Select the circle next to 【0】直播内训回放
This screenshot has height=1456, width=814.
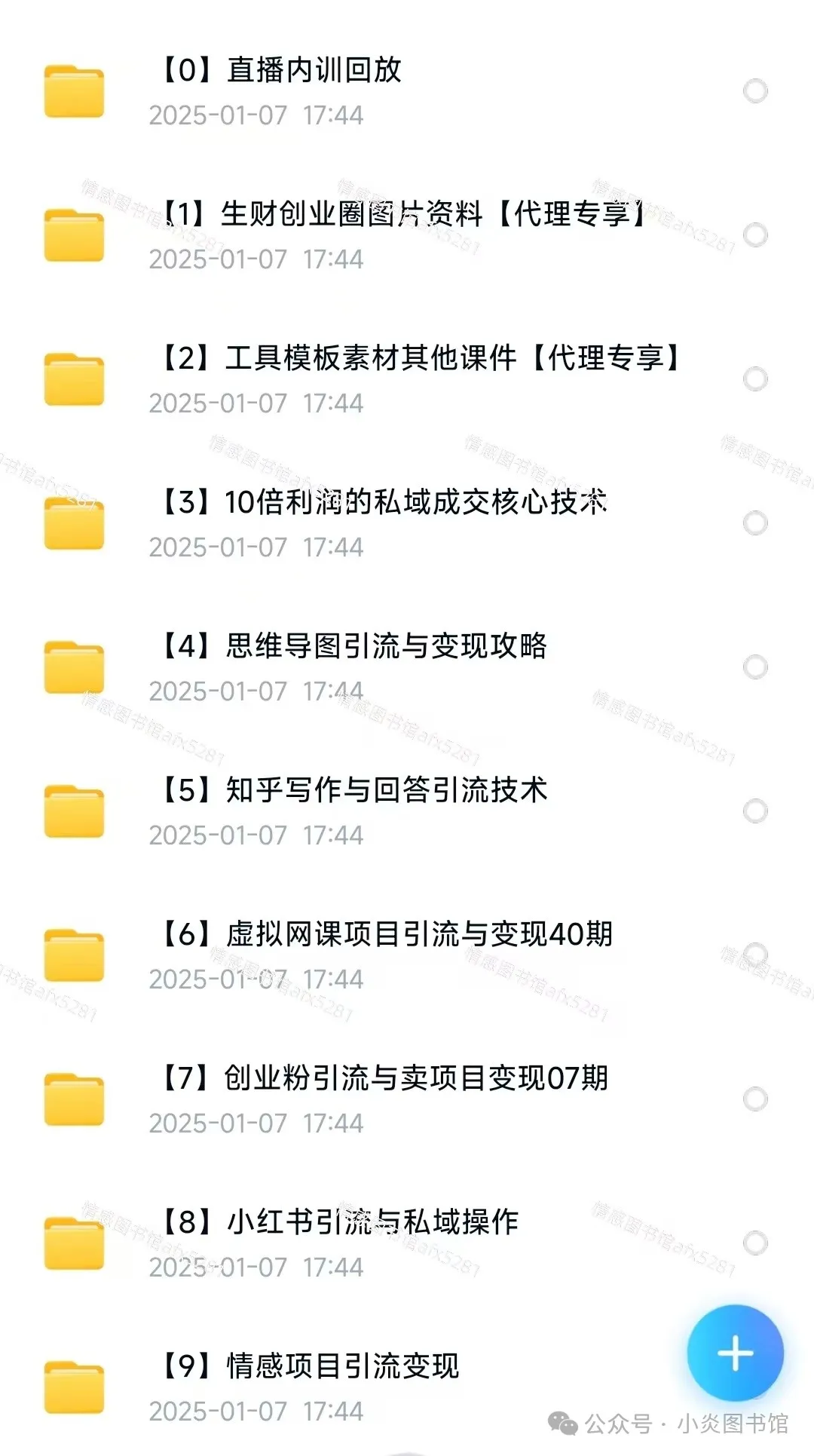click(x=755, y=91)
